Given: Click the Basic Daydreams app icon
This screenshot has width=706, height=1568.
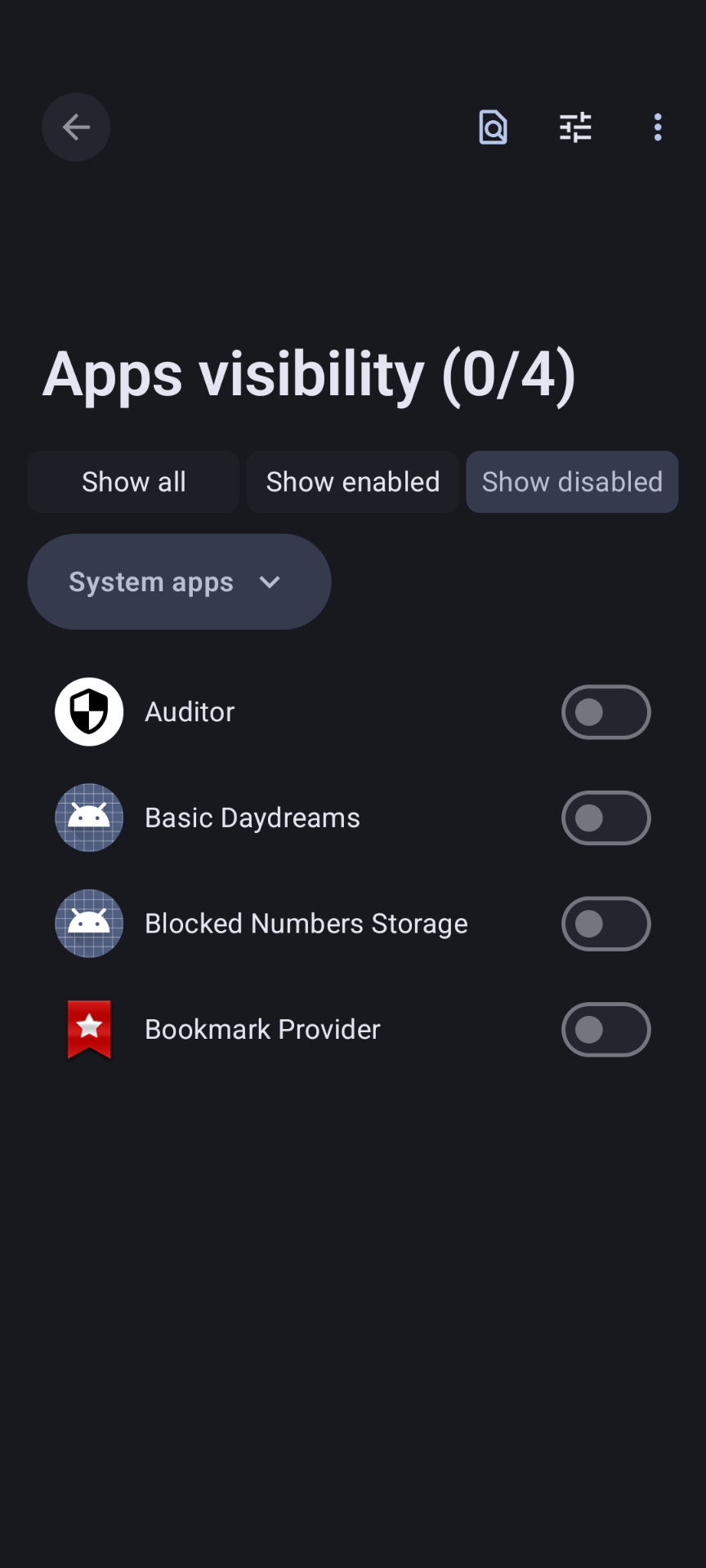Looking at the screenshot, I should [x=88, y=817].
